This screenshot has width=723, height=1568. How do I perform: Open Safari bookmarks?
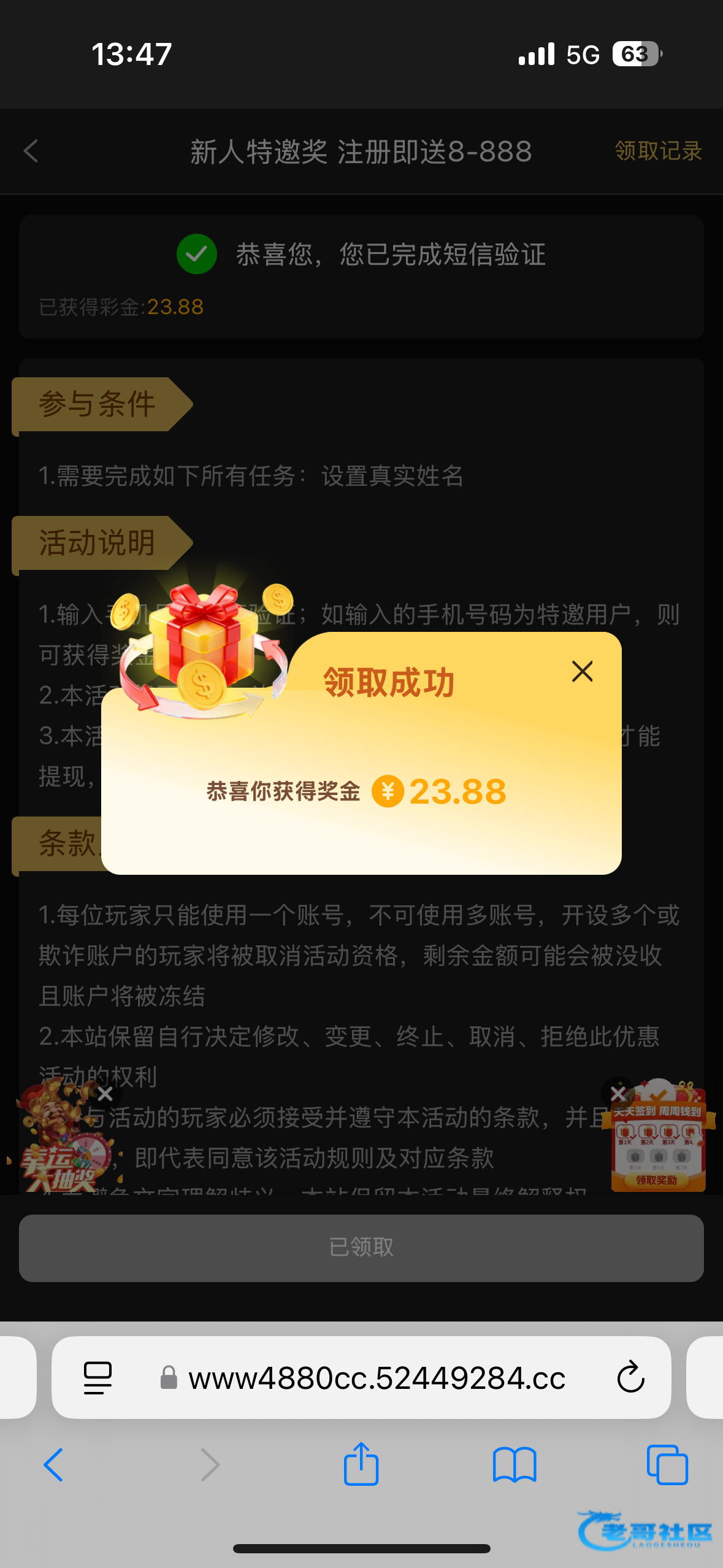click(x=515, y=1465)
